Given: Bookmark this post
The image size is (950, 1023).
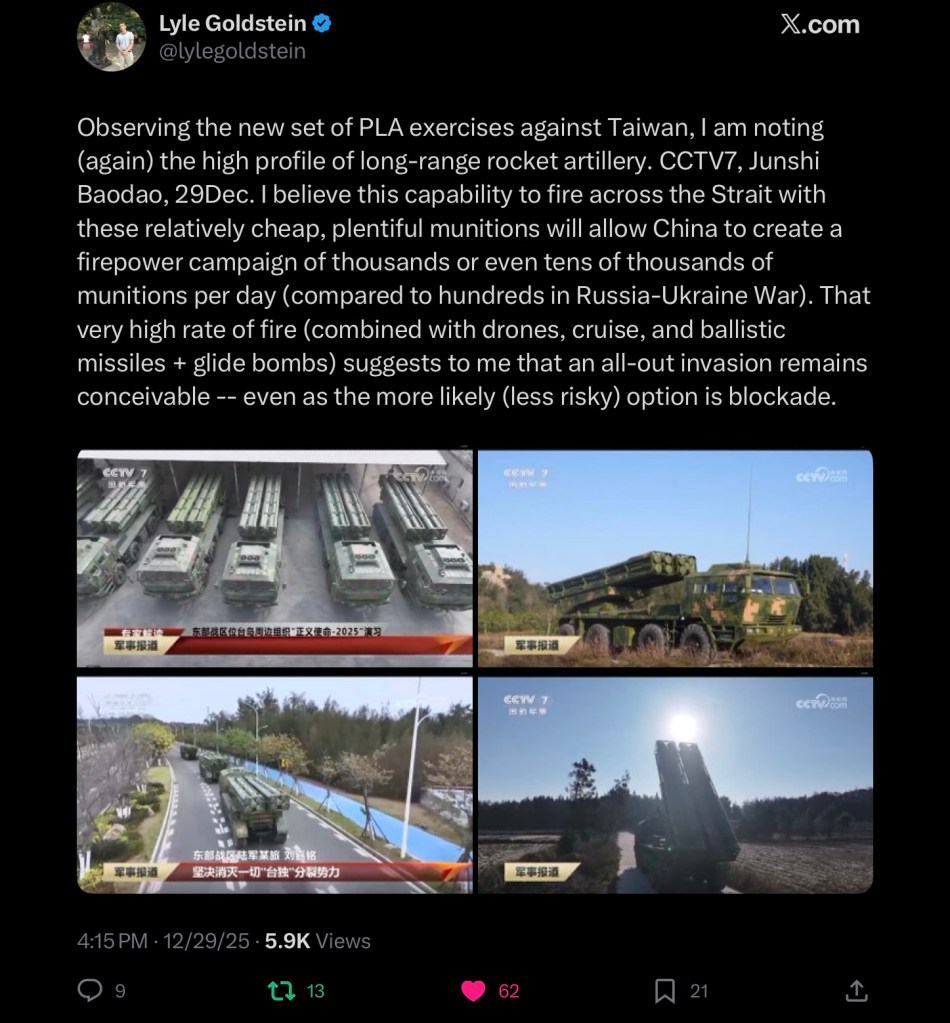Looking at the screenshot, I should (665, 991).
